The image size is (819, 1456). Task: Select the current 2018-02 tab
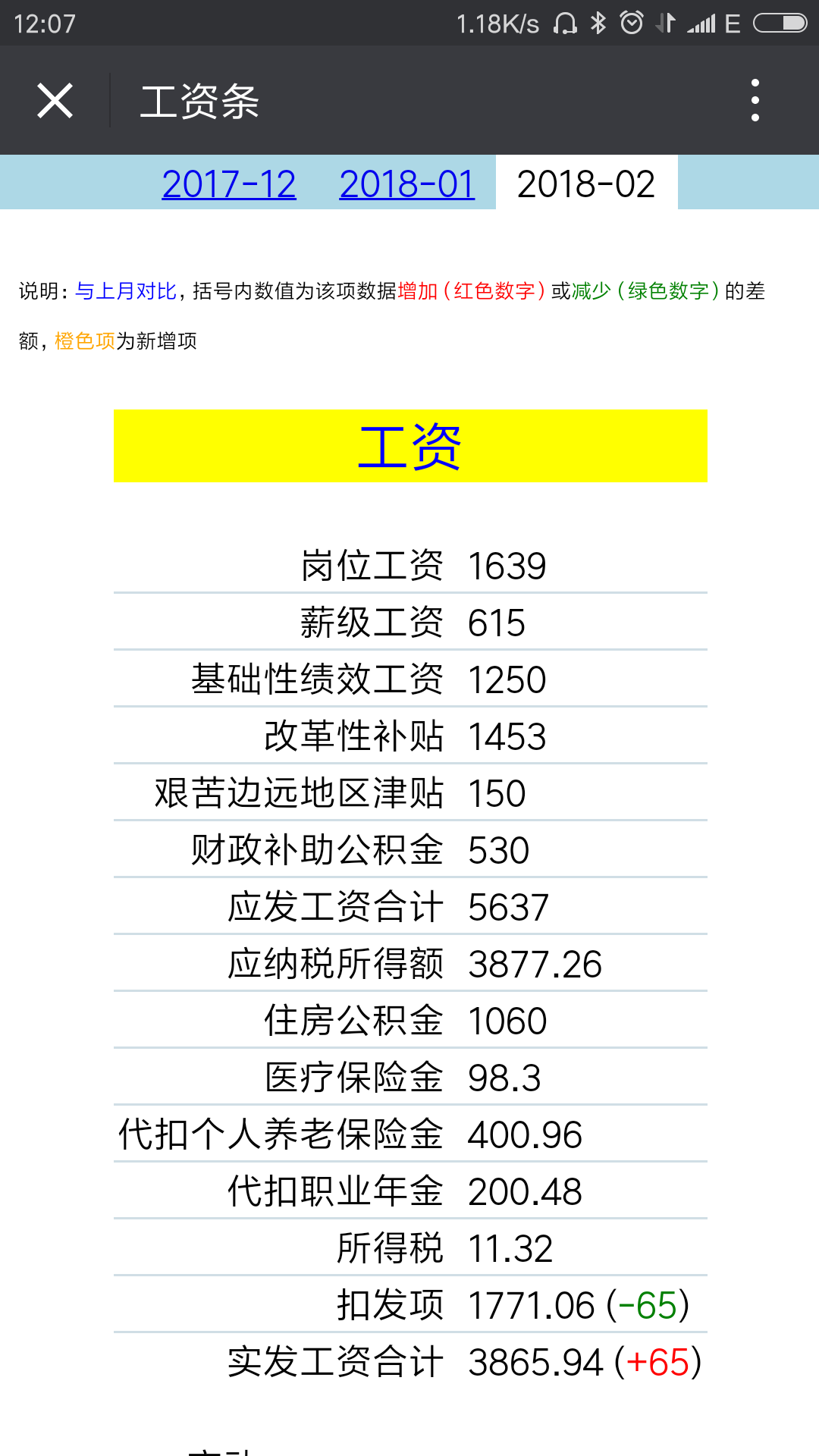(x=586, y=183)
